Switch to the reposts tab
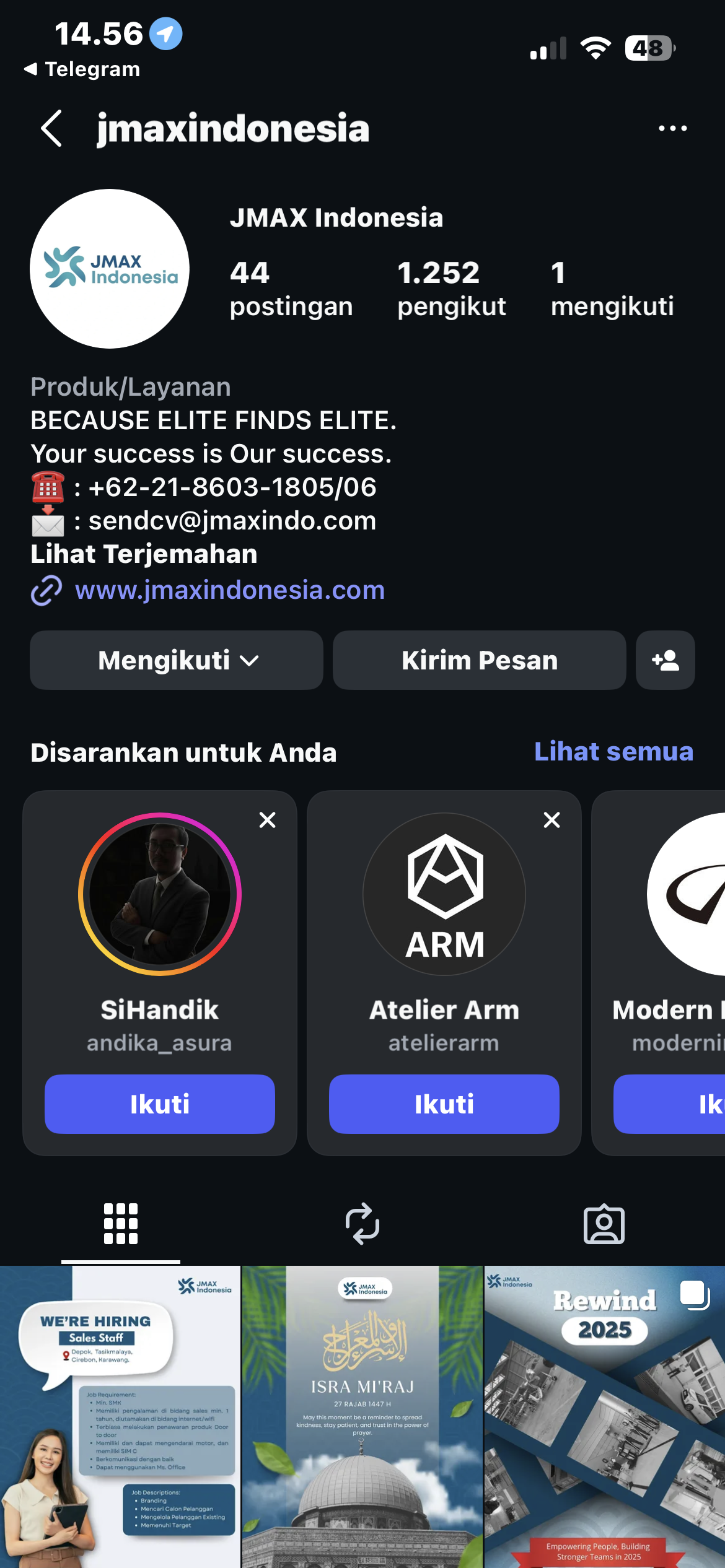Image resolution: width=725 pixels, height=1568 pixels. coord(362,1224)
